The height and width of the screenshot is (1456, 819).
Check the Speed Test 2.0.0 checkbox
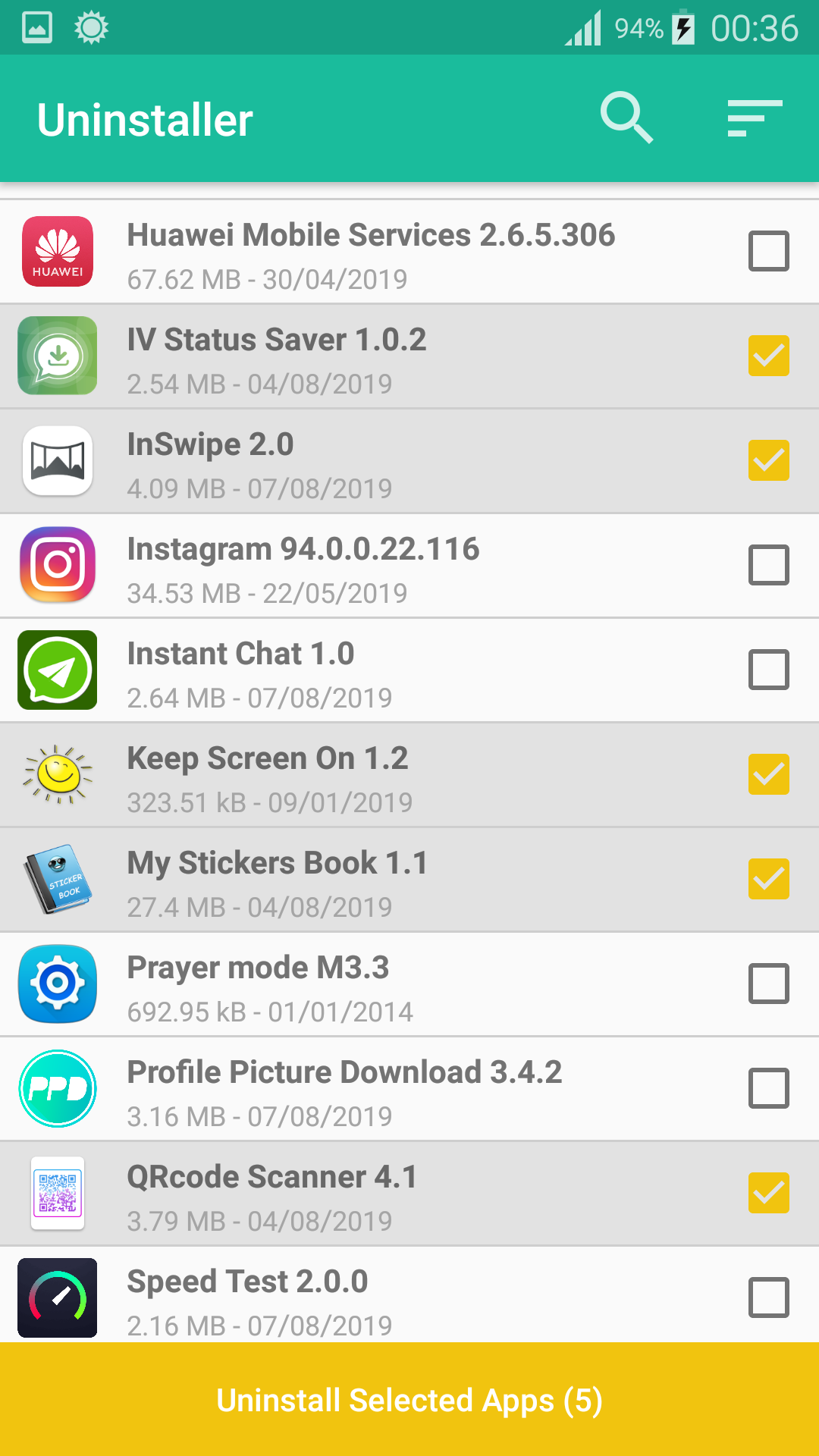tap(769, 1298)
